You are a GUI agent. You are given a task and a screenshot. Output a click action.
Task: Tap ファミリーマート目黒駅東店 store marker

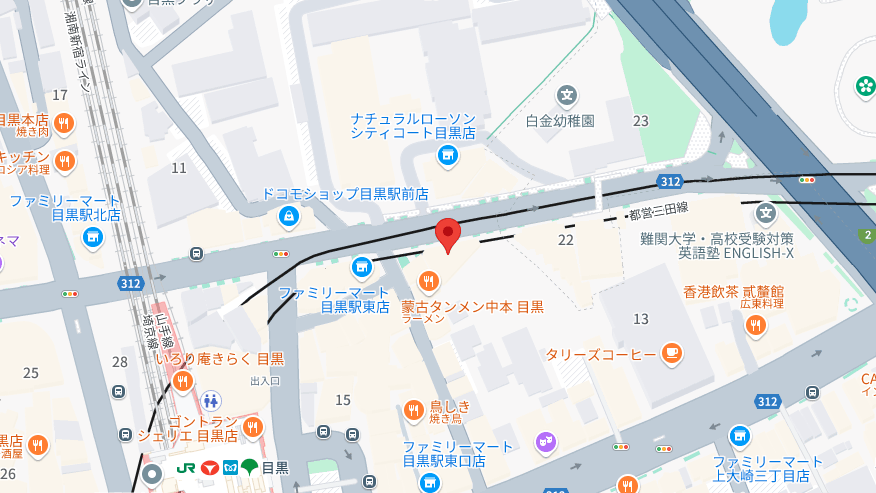pos(361,267)
